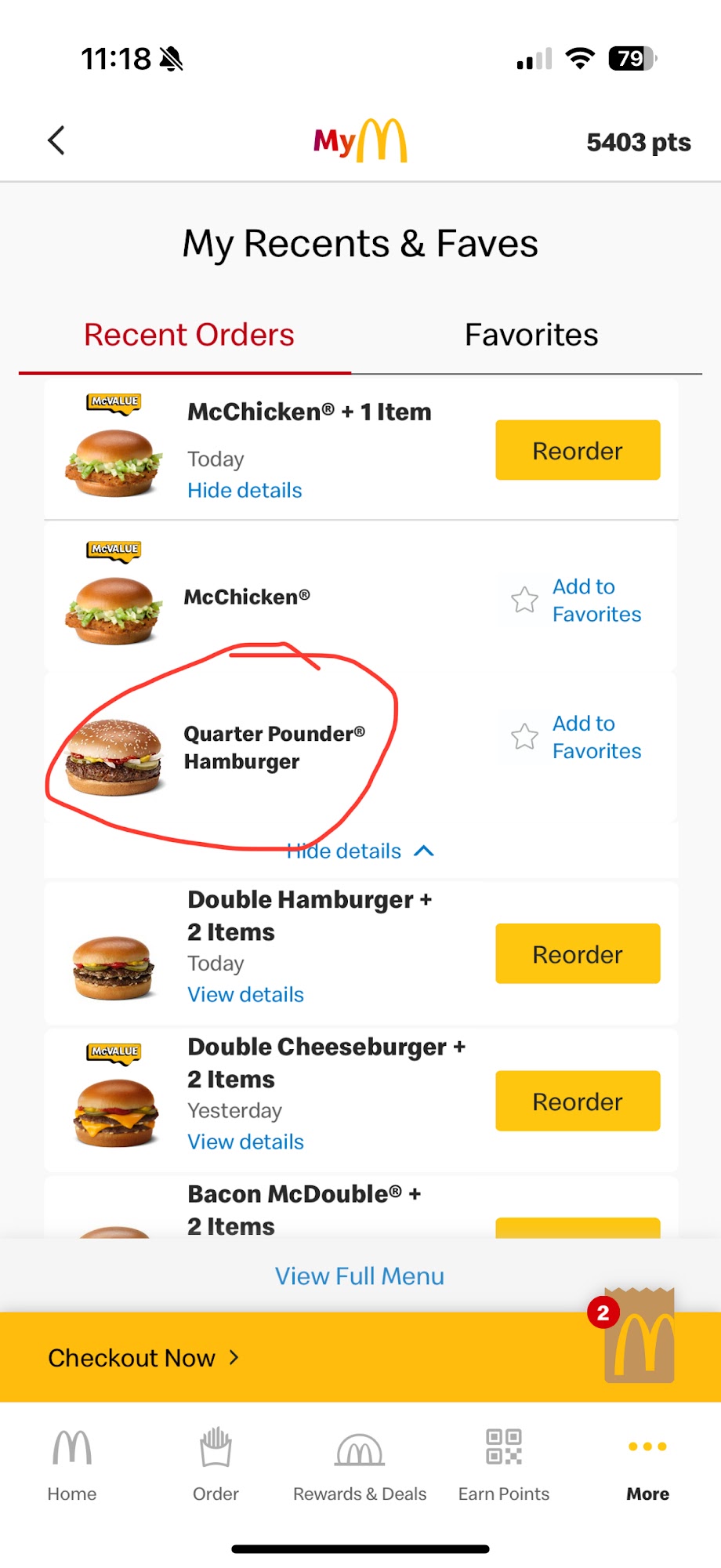This screenshot has width=721, height=1568.
Task: Hide details under the McChicken order title
Action: click(245, 491)
